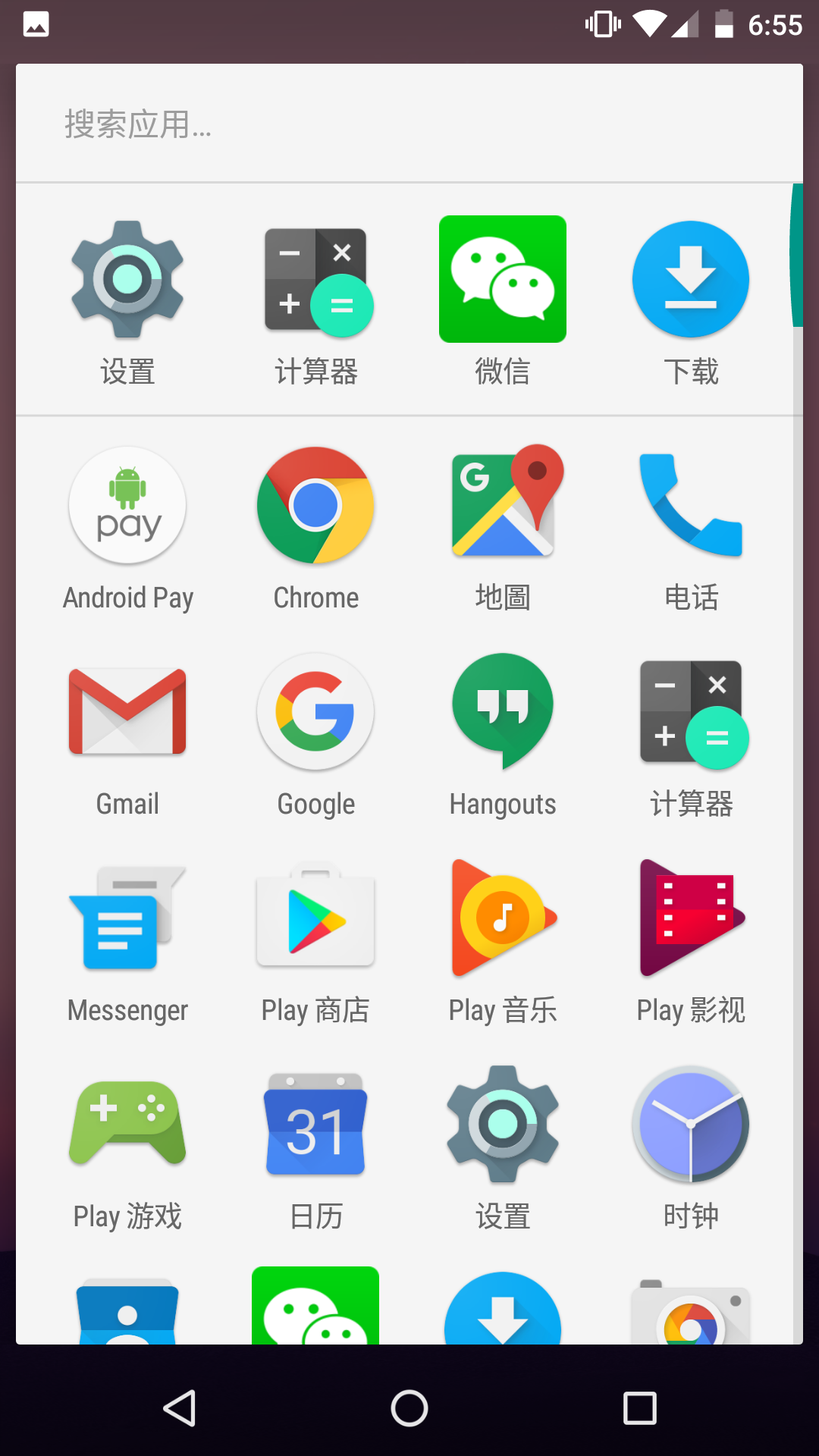The height and width of the screenshot is (1456, 819).
Task: Open Play 游戏
Action: click(x=127, y=1147)
